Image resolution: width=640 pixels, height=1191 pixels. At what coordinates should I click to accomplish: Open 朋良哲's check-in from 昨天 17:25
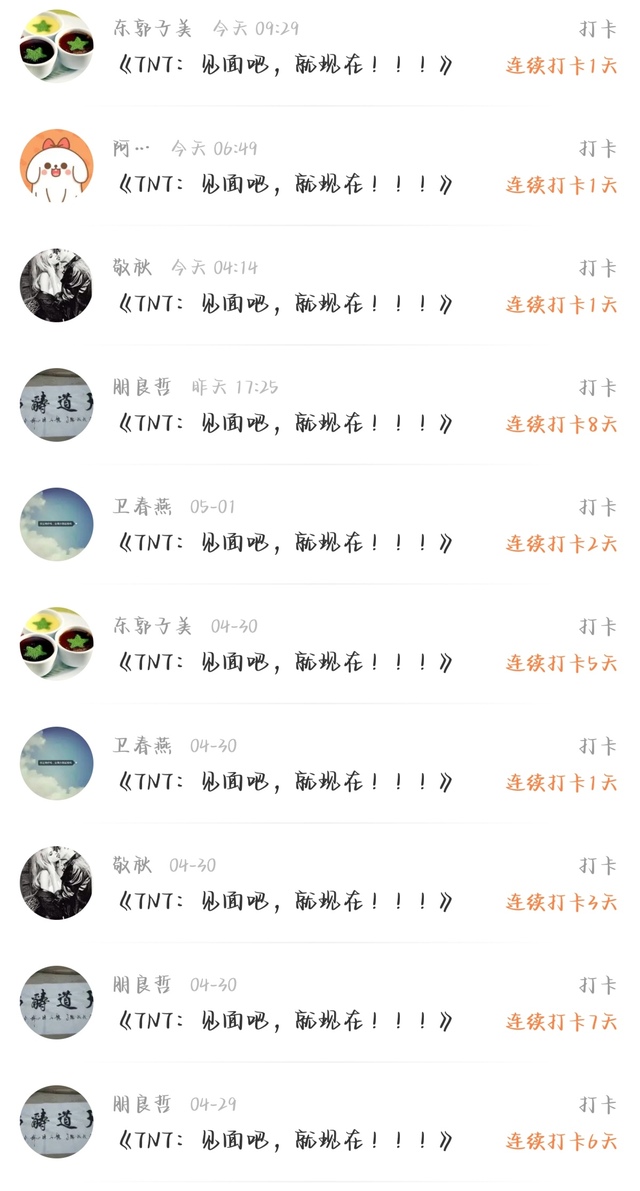click(320, 405)
